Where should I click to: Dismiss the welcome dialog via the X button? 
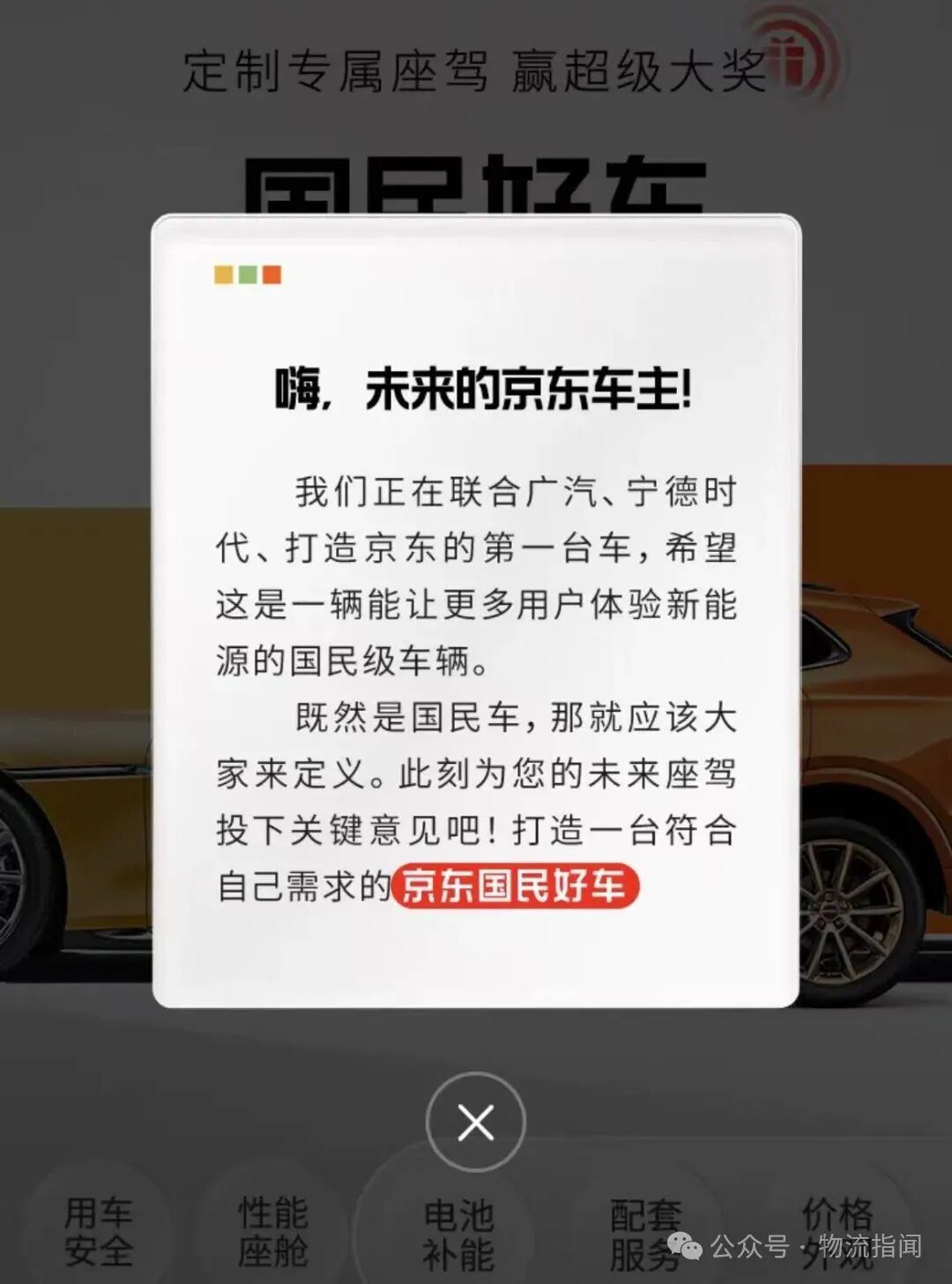click(x=476, y=1122)
